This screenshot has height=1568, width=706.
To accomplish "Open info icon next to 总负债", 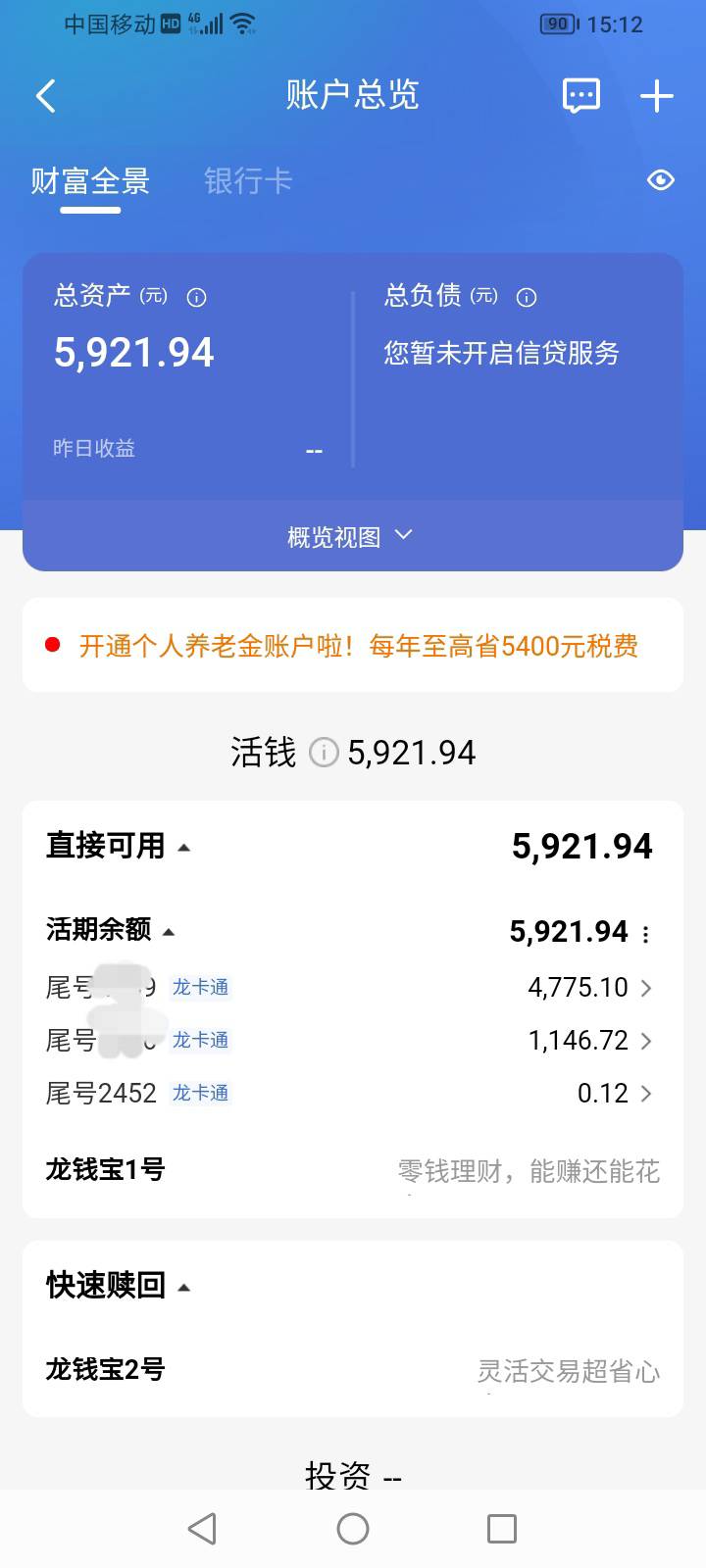I will [x=527, y=298].
